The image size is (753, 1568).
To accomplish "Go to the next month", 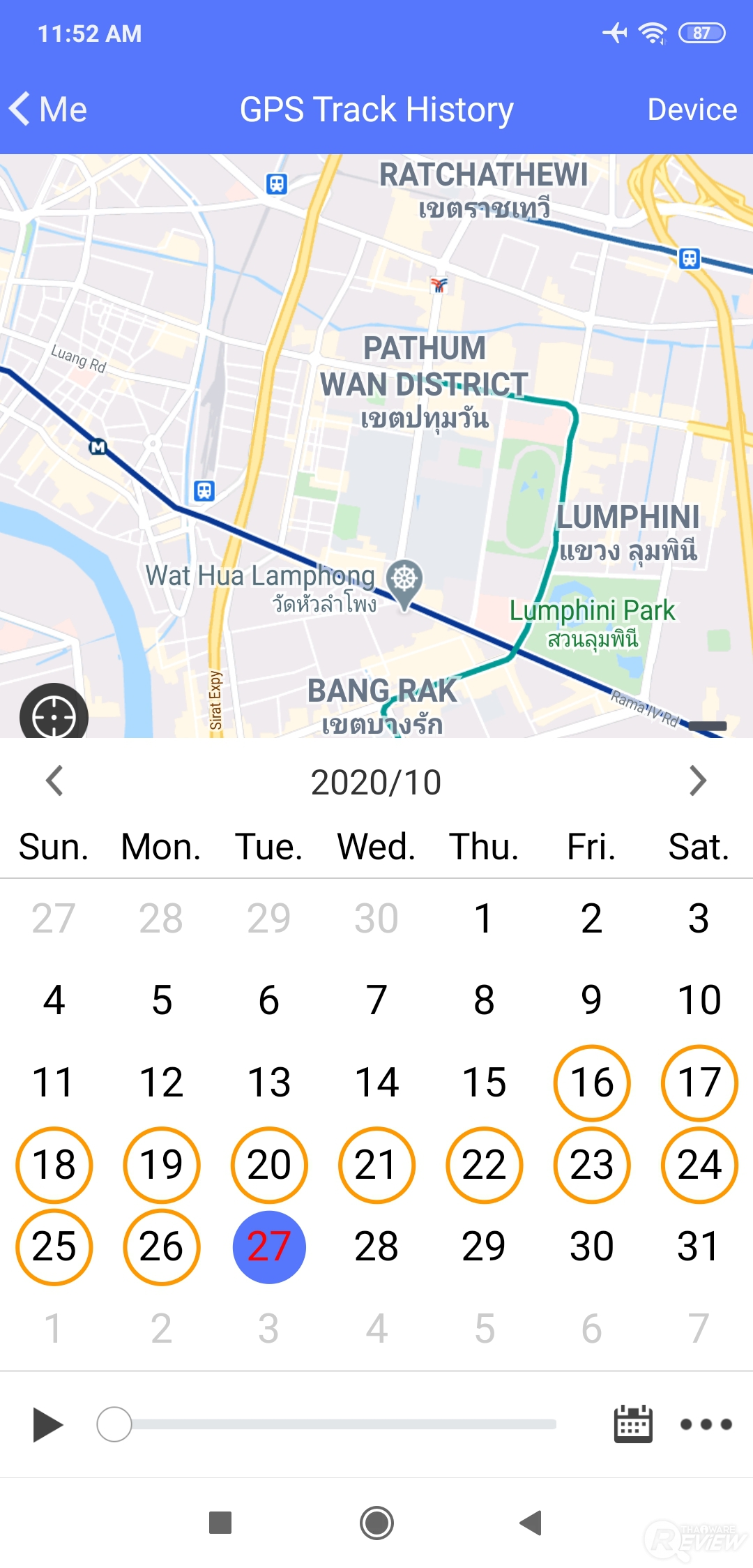I will 698,781.
